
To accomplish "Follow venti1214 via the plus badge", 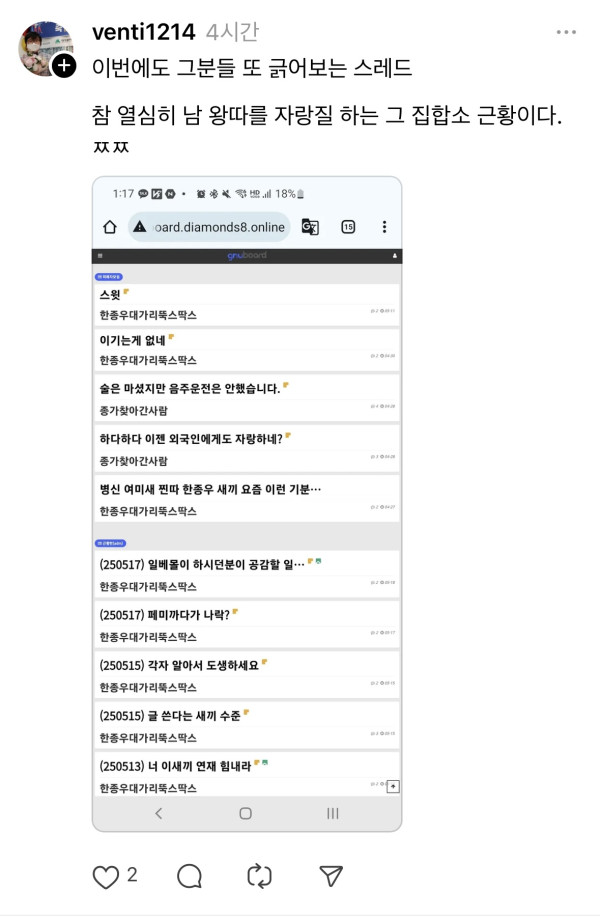I will point(63,66).
